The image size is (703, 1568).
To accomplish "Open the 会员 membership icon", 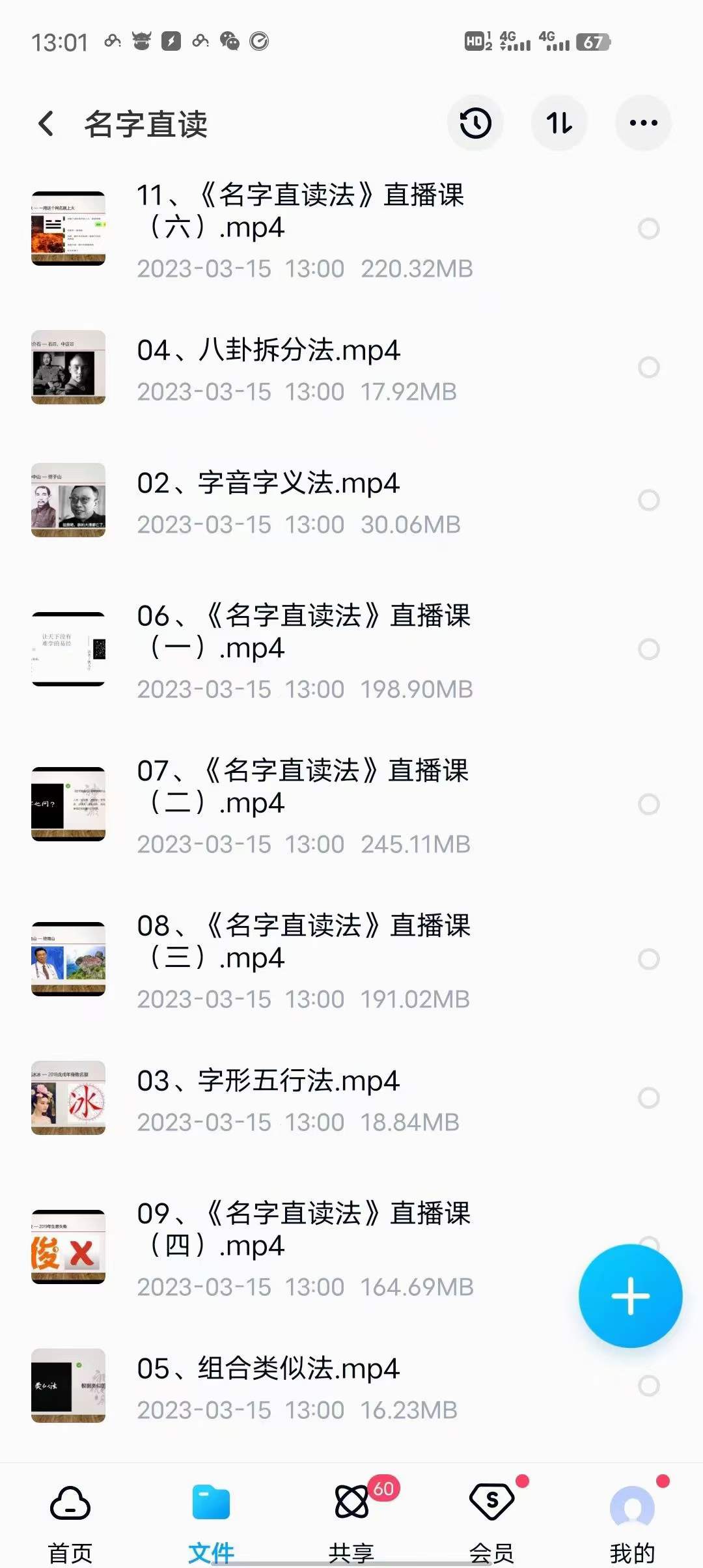I will pyautogui.click(x=491, y=1504).
